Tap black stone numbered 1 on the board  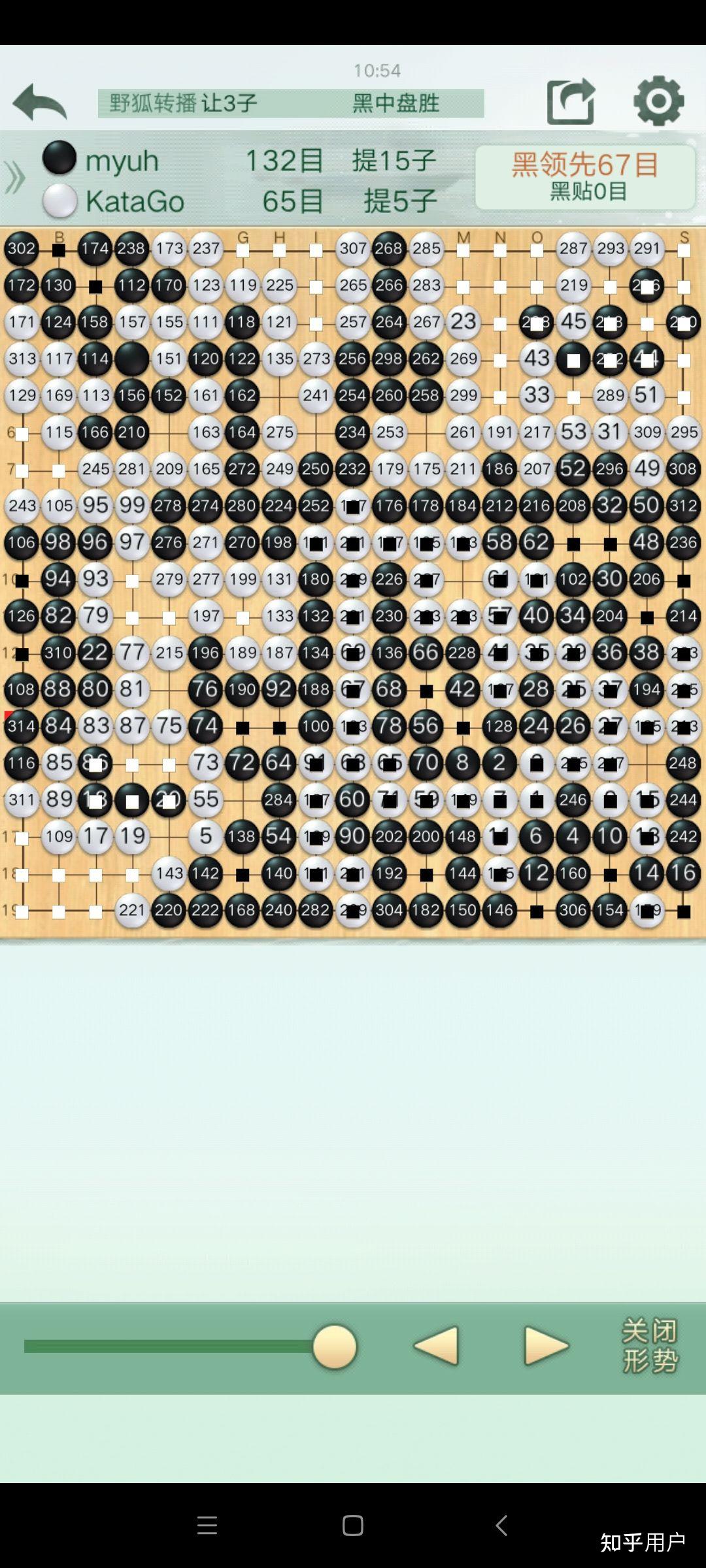click(x=535, y=798)
